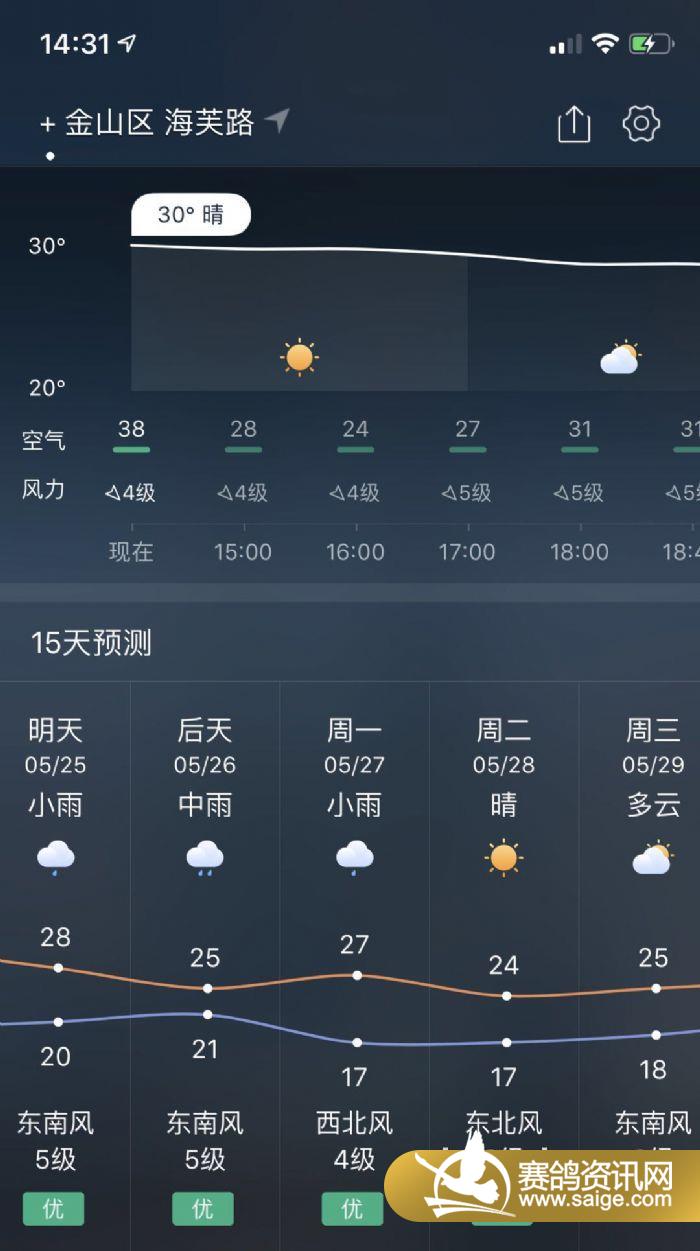View Tuesday 05/28 sunny forecast
Image resolution: width=700 pixels, height=1251 pixels.
point(504,800)
